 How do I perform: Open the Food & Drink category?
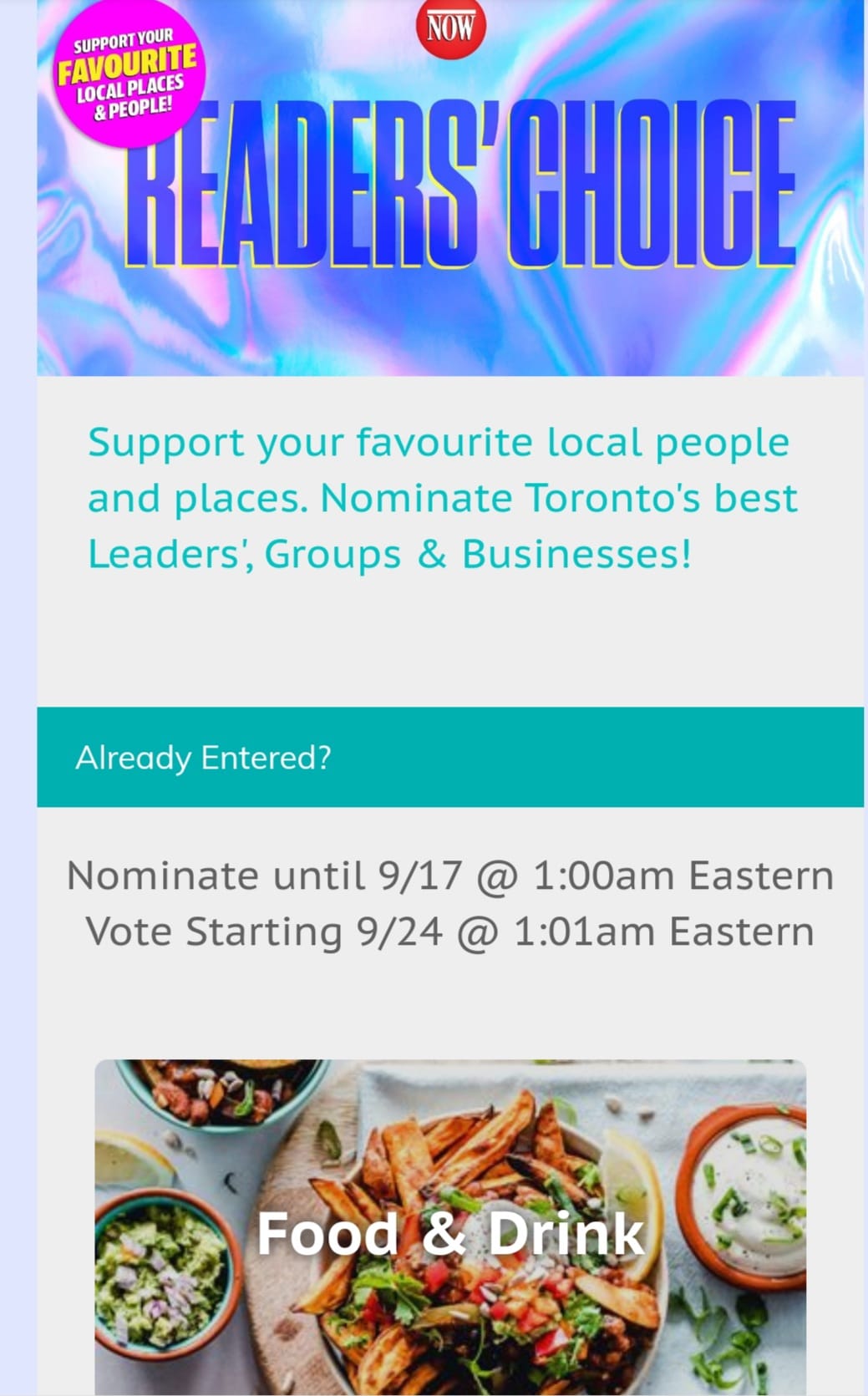click(x=450, y=1232)
